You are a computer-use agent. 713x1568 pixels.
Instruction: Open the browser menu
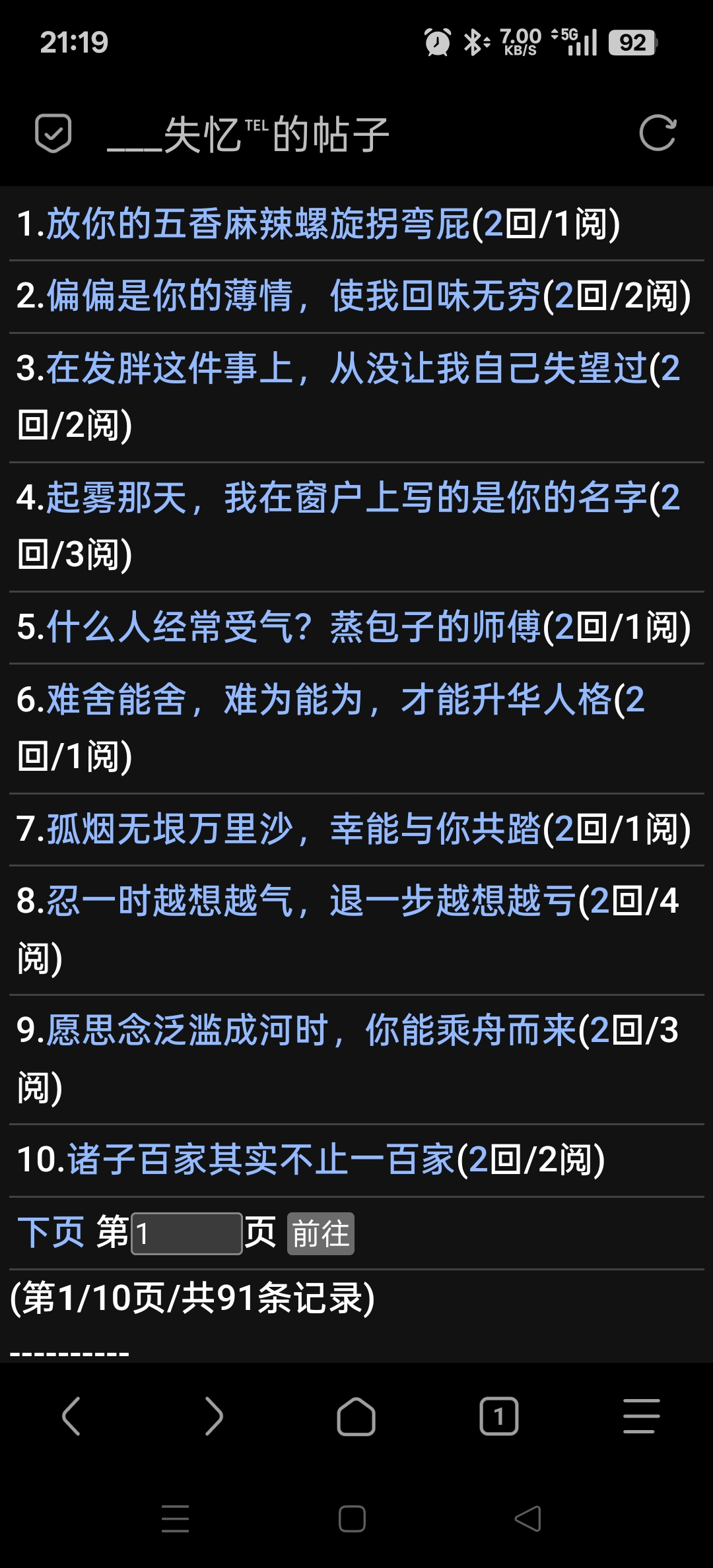coord(641,1416)
